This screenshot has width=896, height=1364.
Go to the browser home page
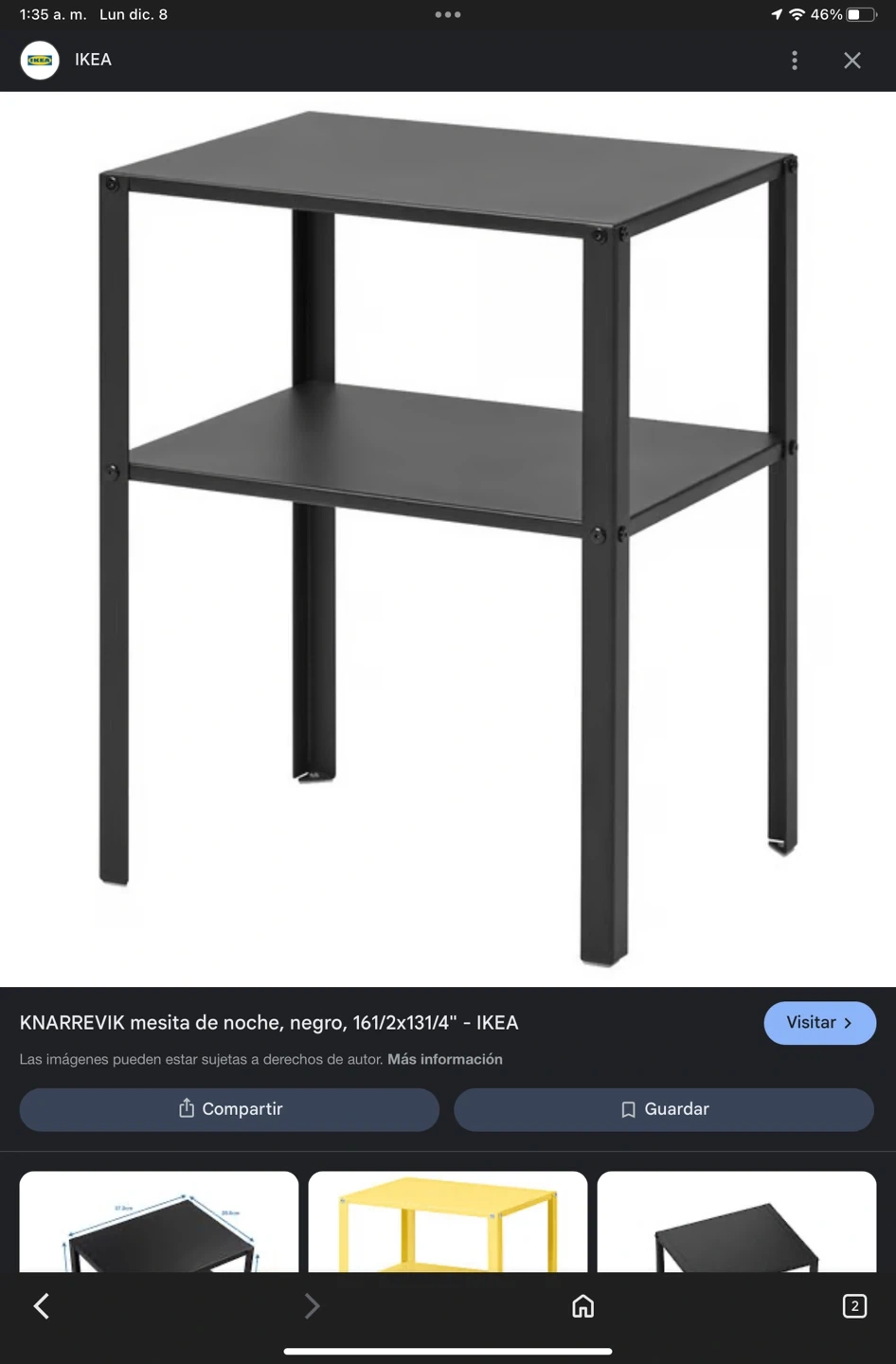(x=583, y=1306)
